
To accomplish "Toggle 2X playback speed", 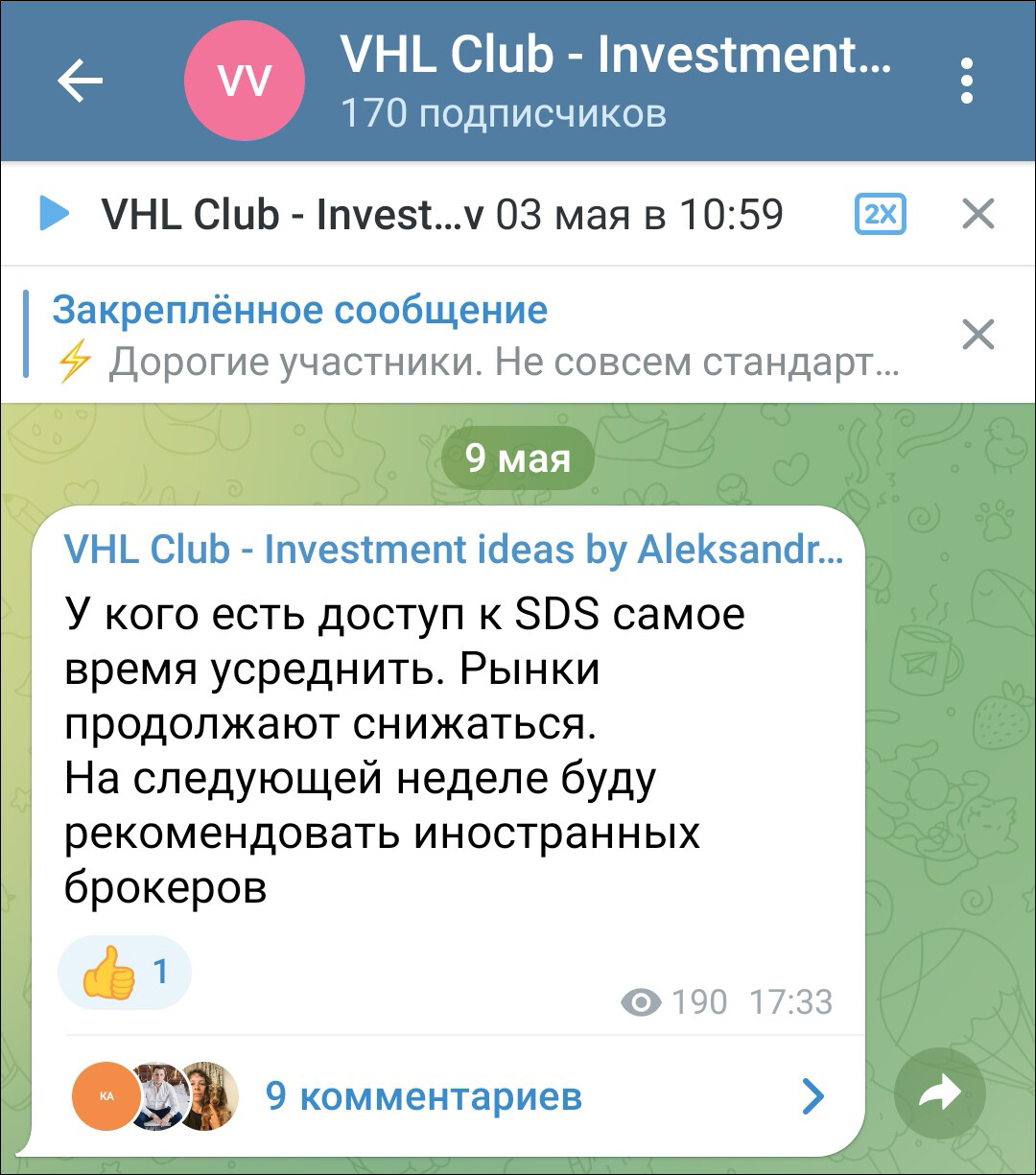I will coord(880,214).
